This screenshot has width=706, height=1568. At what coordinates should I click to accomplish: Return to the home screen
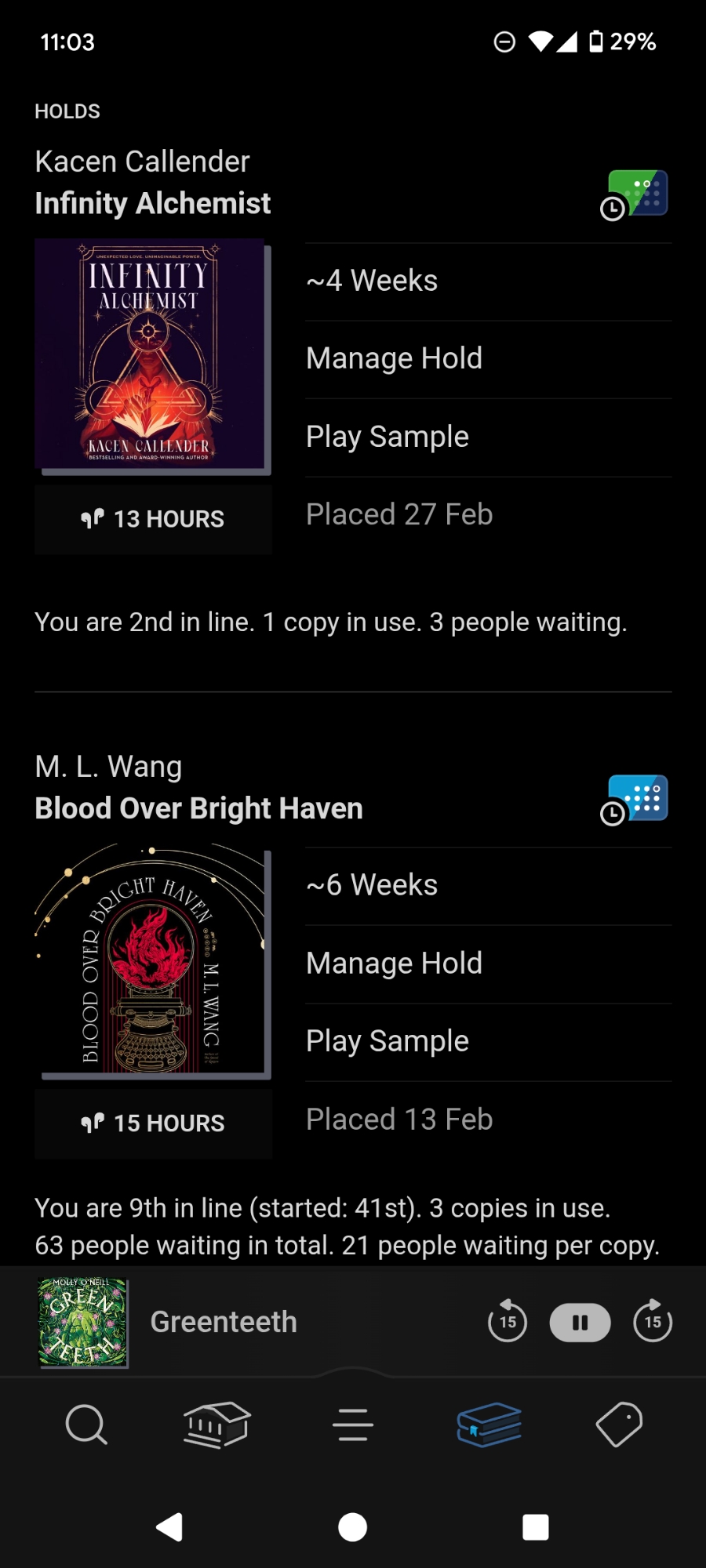(x=353, y=1527)
